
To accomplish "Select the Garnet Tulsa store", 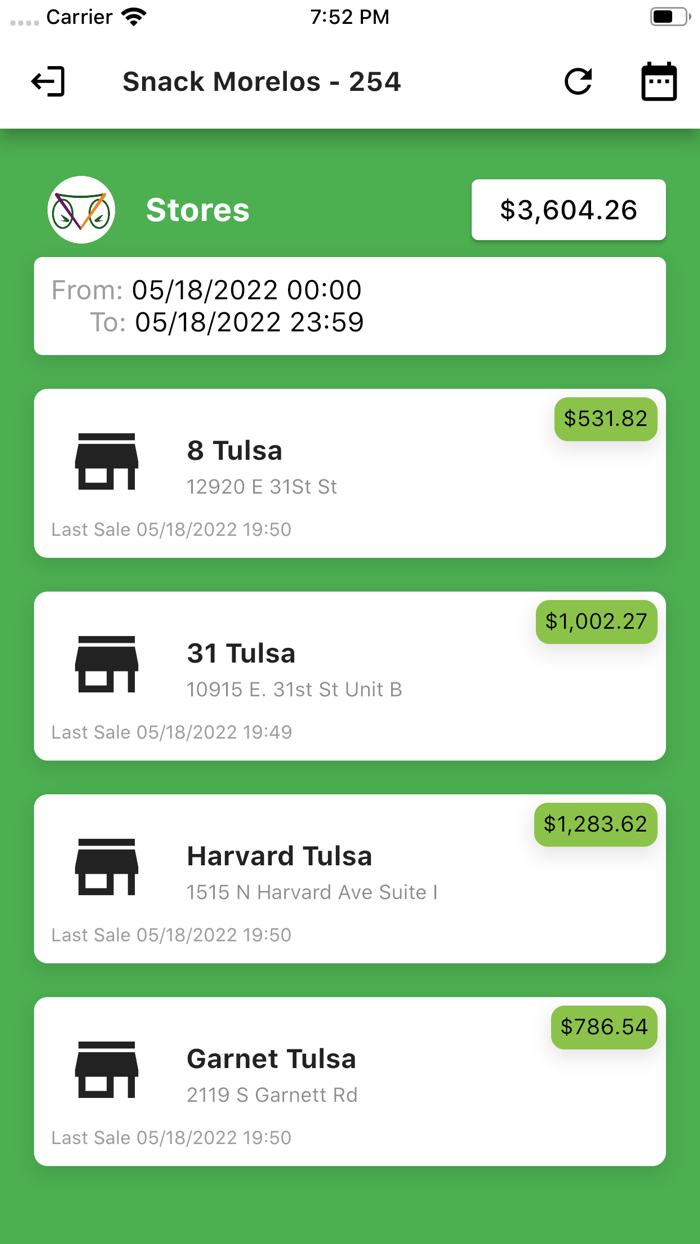I will click(x=349, y=1081).
